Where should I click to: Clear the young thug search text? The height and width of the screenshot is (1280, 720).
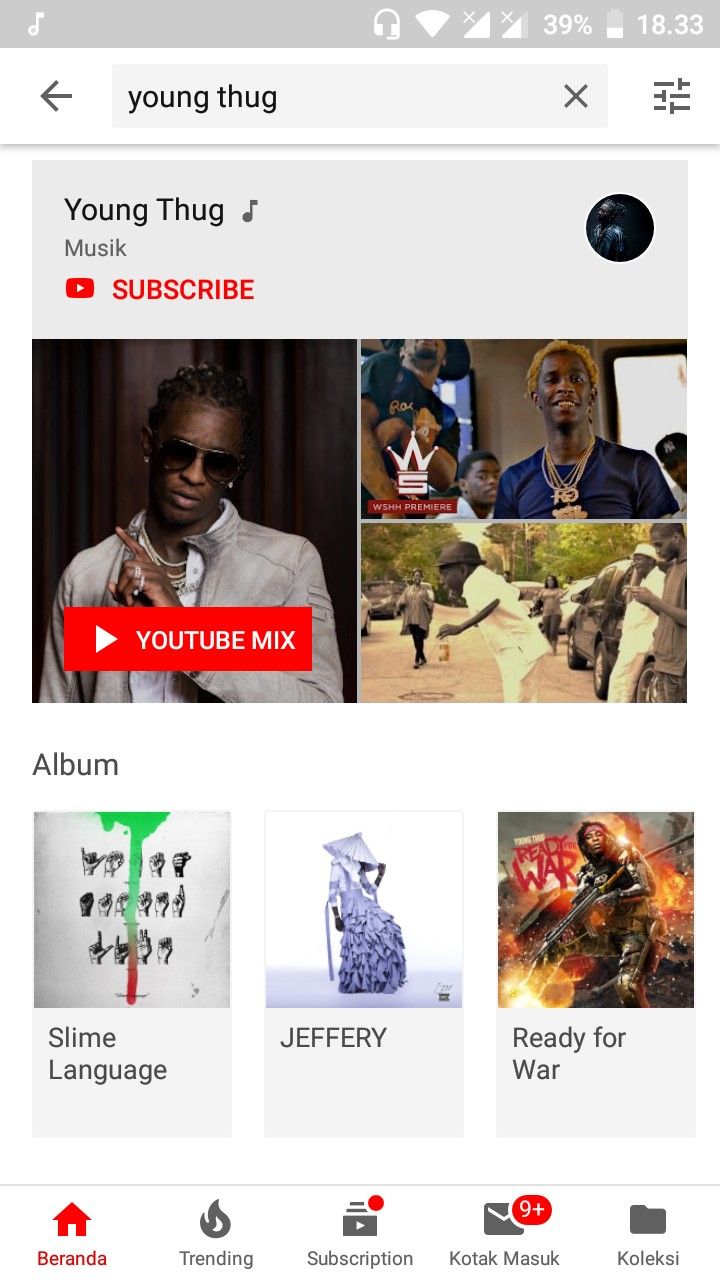tap(576, 96)
